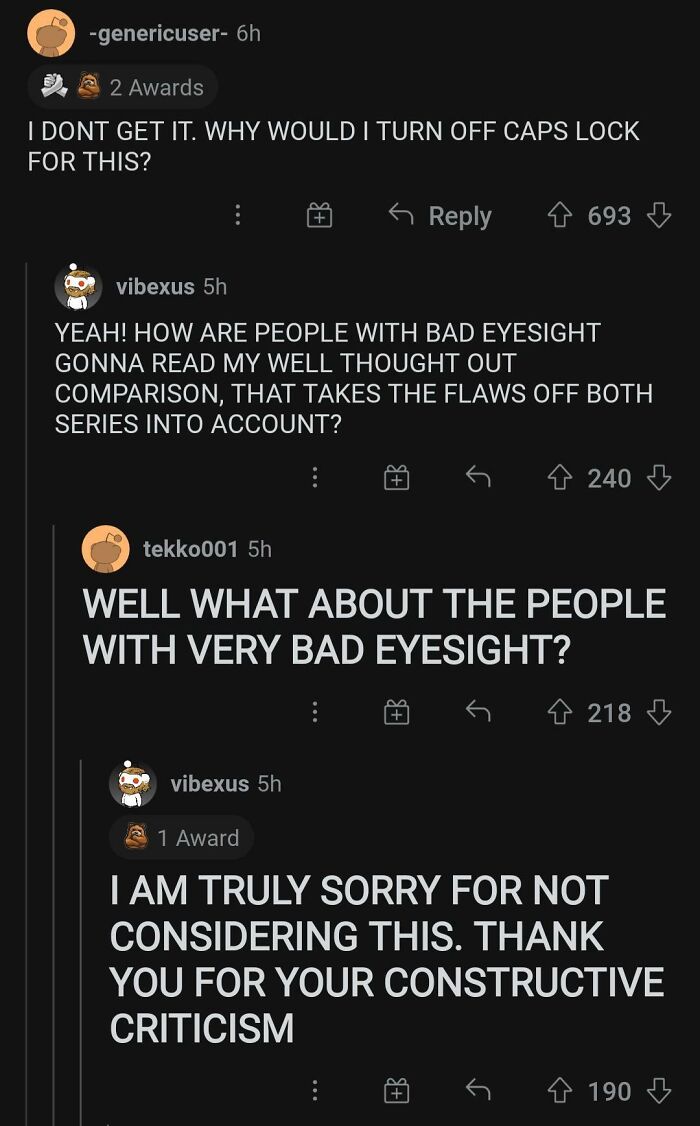
Task: Give award to the 240-point comment
Action: (397, 478)
